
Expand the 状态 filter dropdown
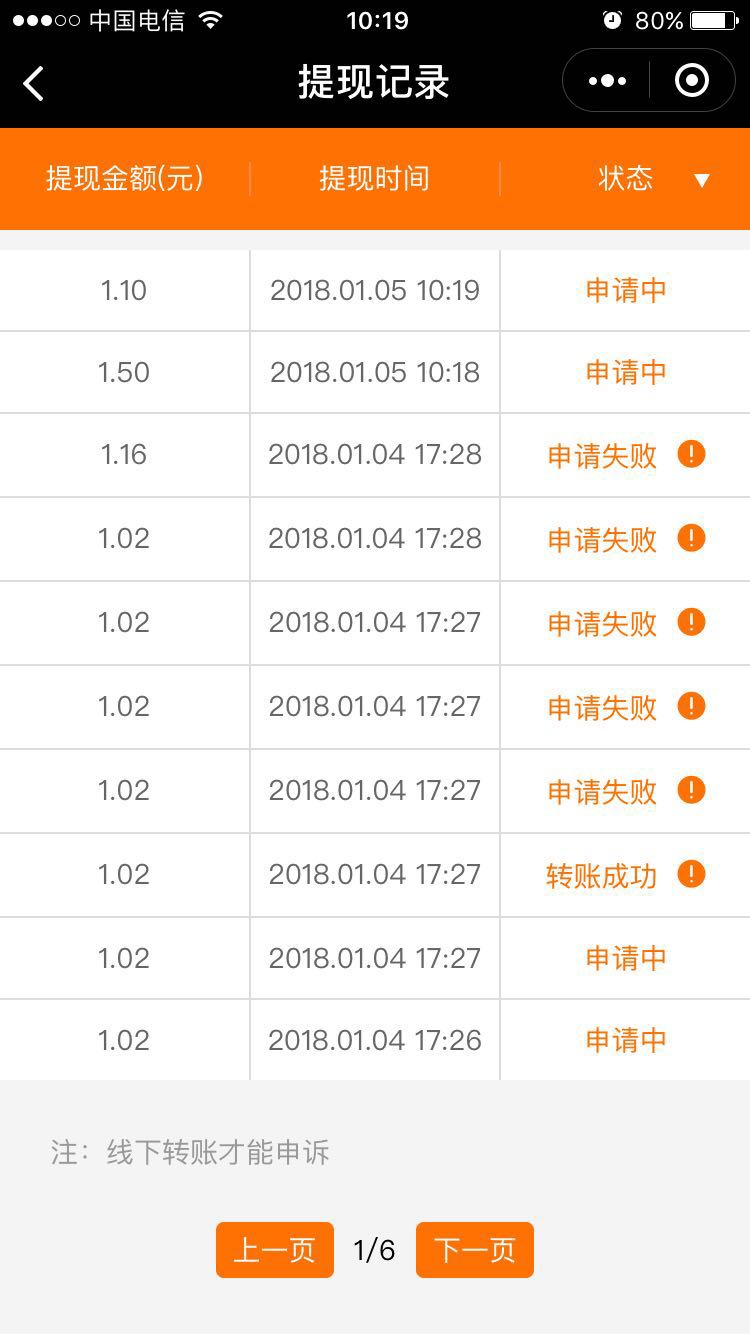tap(701, 180)
